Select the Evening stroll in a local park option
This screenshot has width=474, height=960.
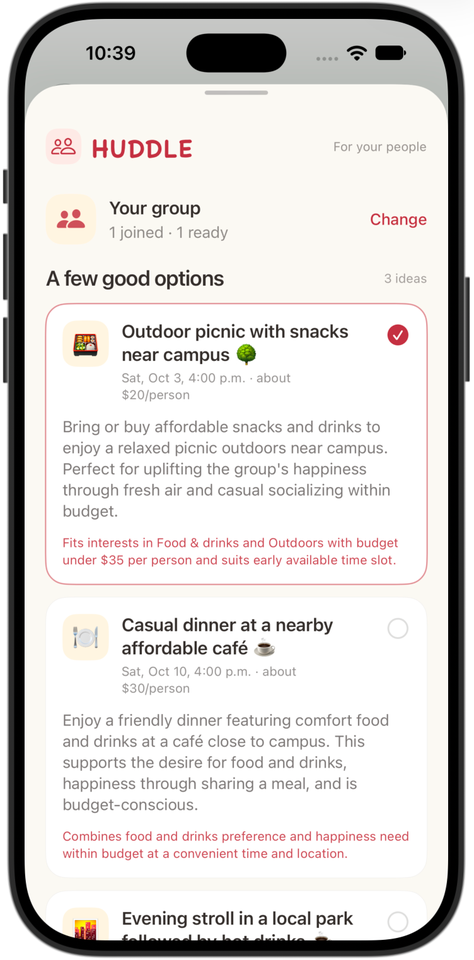point(398,921)
